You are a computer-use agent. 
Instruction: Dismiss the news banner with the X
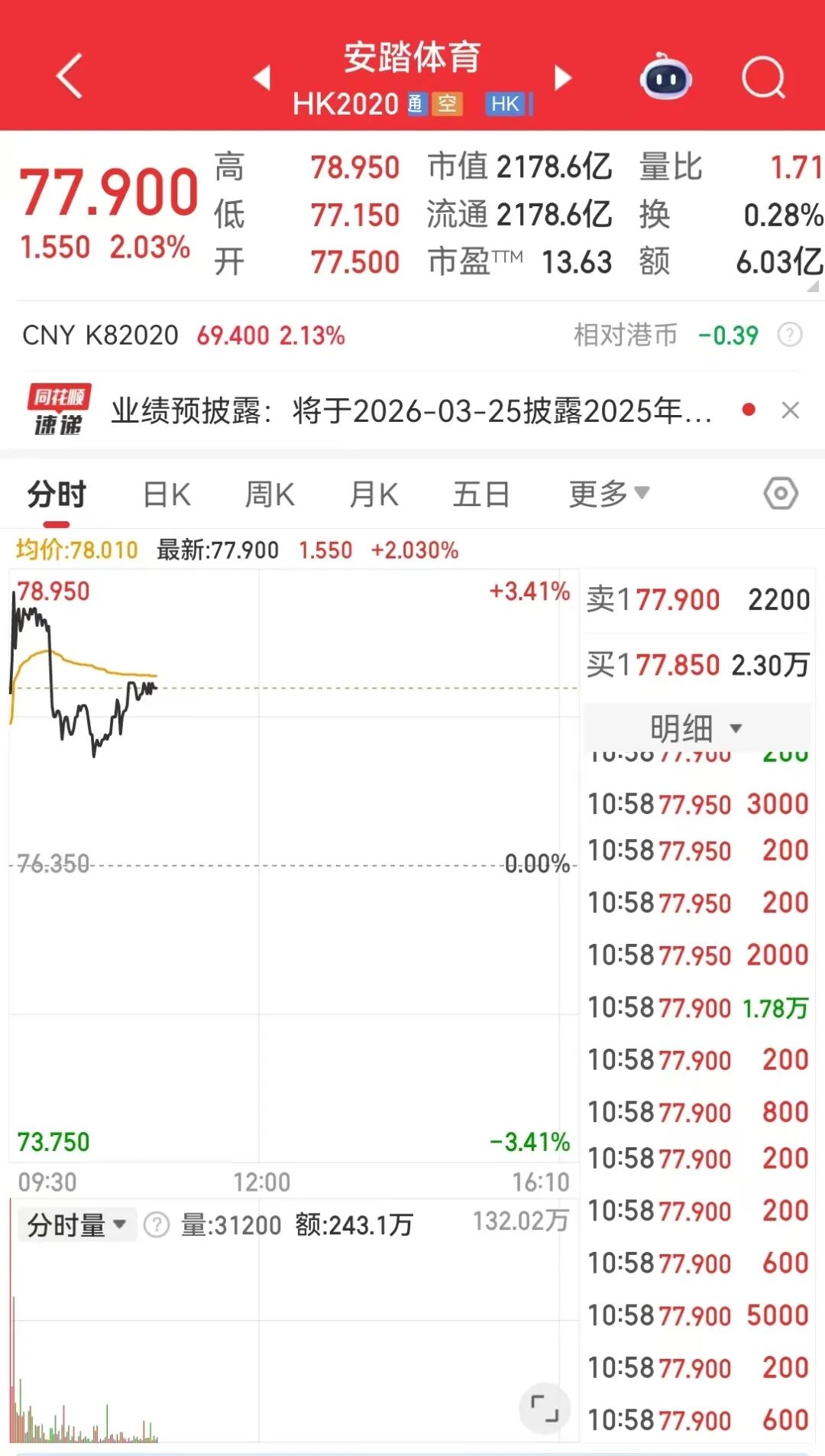click(x=792, y=410)
